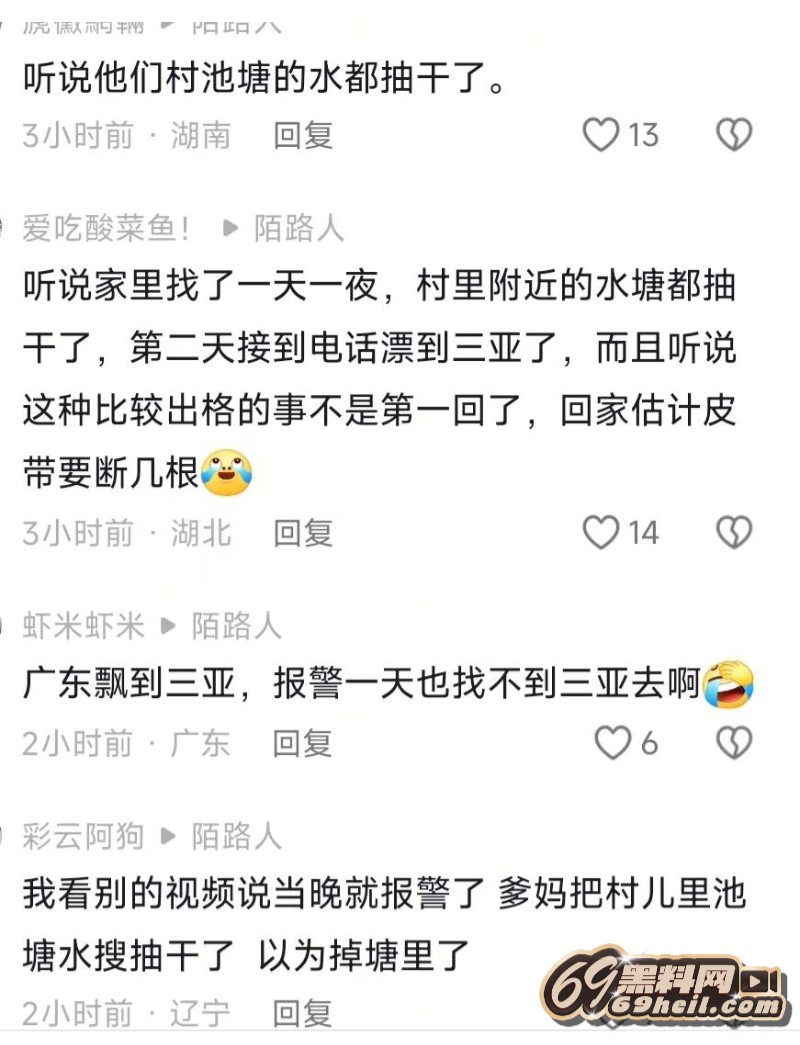Like 爱吃酸菜鱼!'s comment
This screenshot has height=1045, width=800.
[601, 532]
